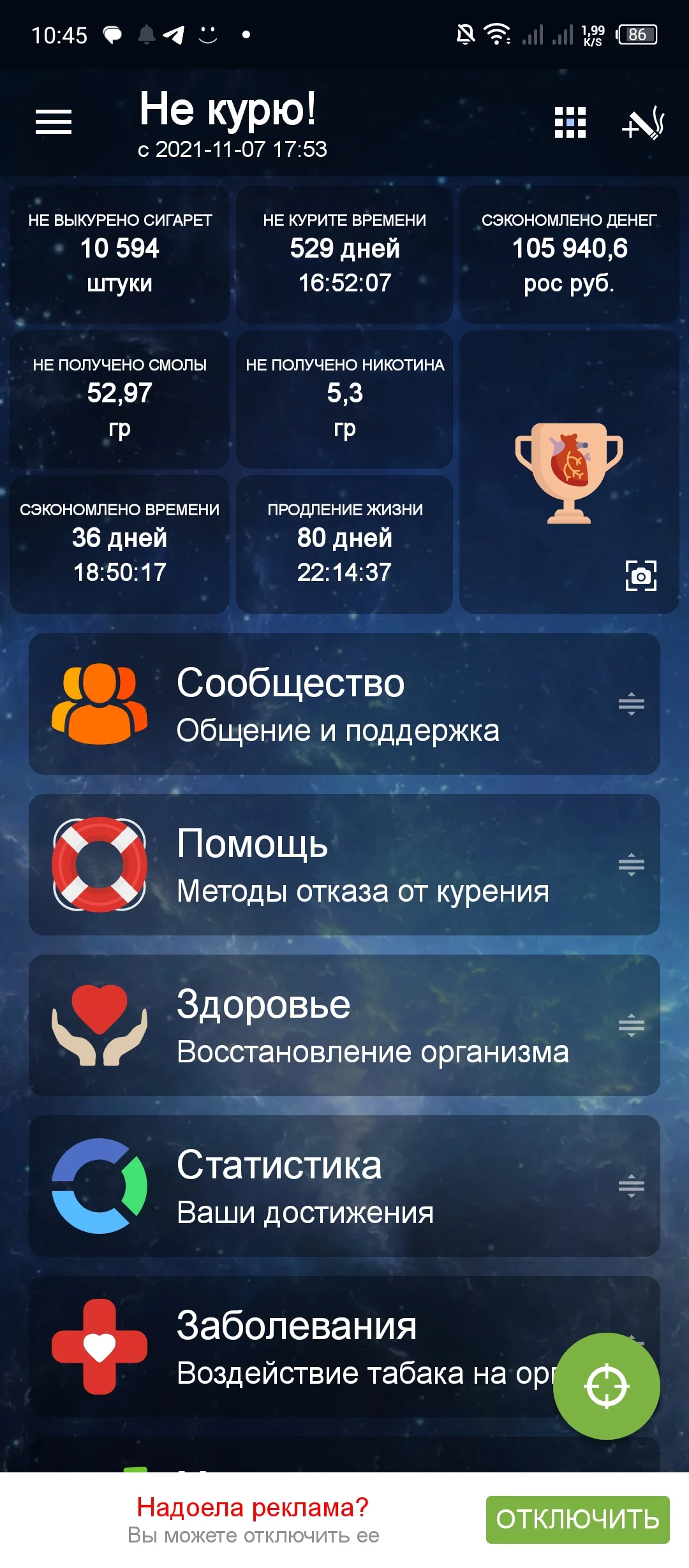Tap the reorder handle beside Статистика
Image resolution: width=689 pixels, height=1568 pixels.
point(630,1185)
